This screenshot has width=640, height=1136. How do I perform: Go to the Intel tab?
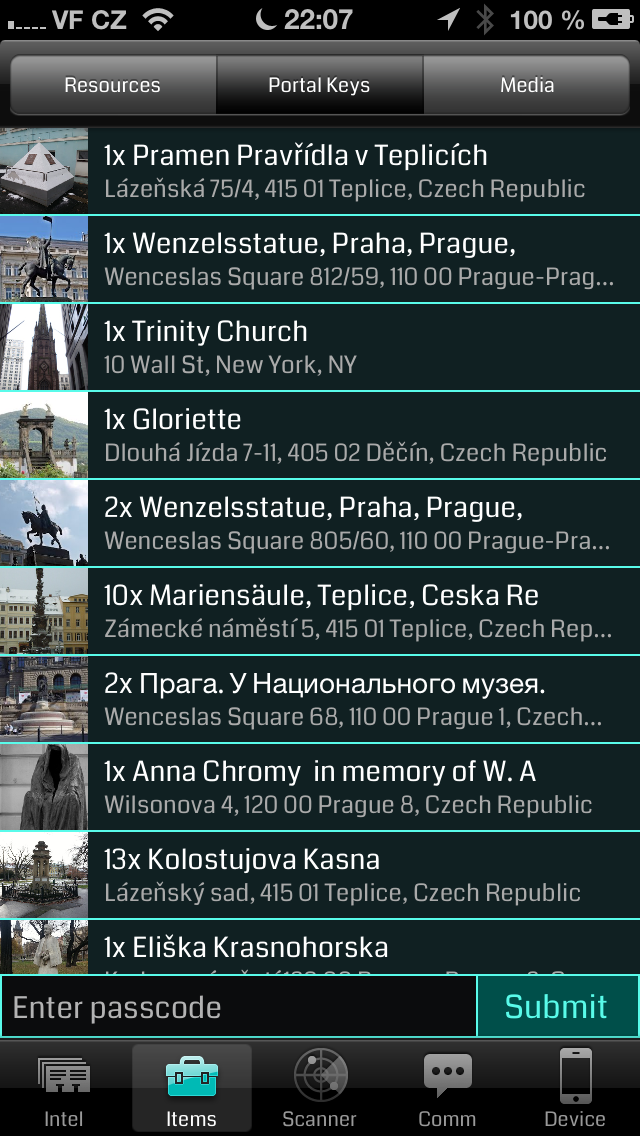click(x=64, y=1090)
